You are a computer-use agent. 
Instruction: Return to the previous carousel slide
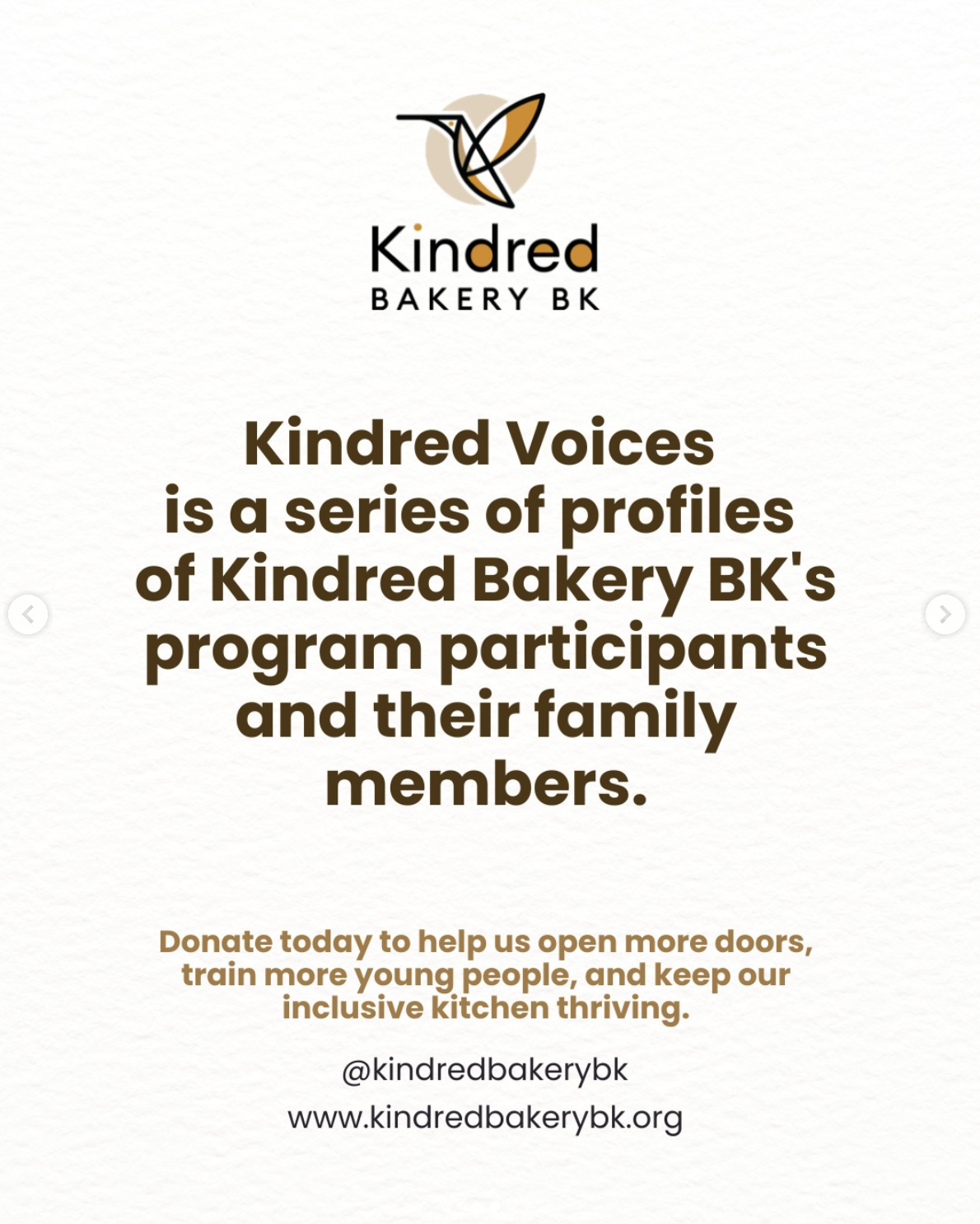click(x=28, y=614)
